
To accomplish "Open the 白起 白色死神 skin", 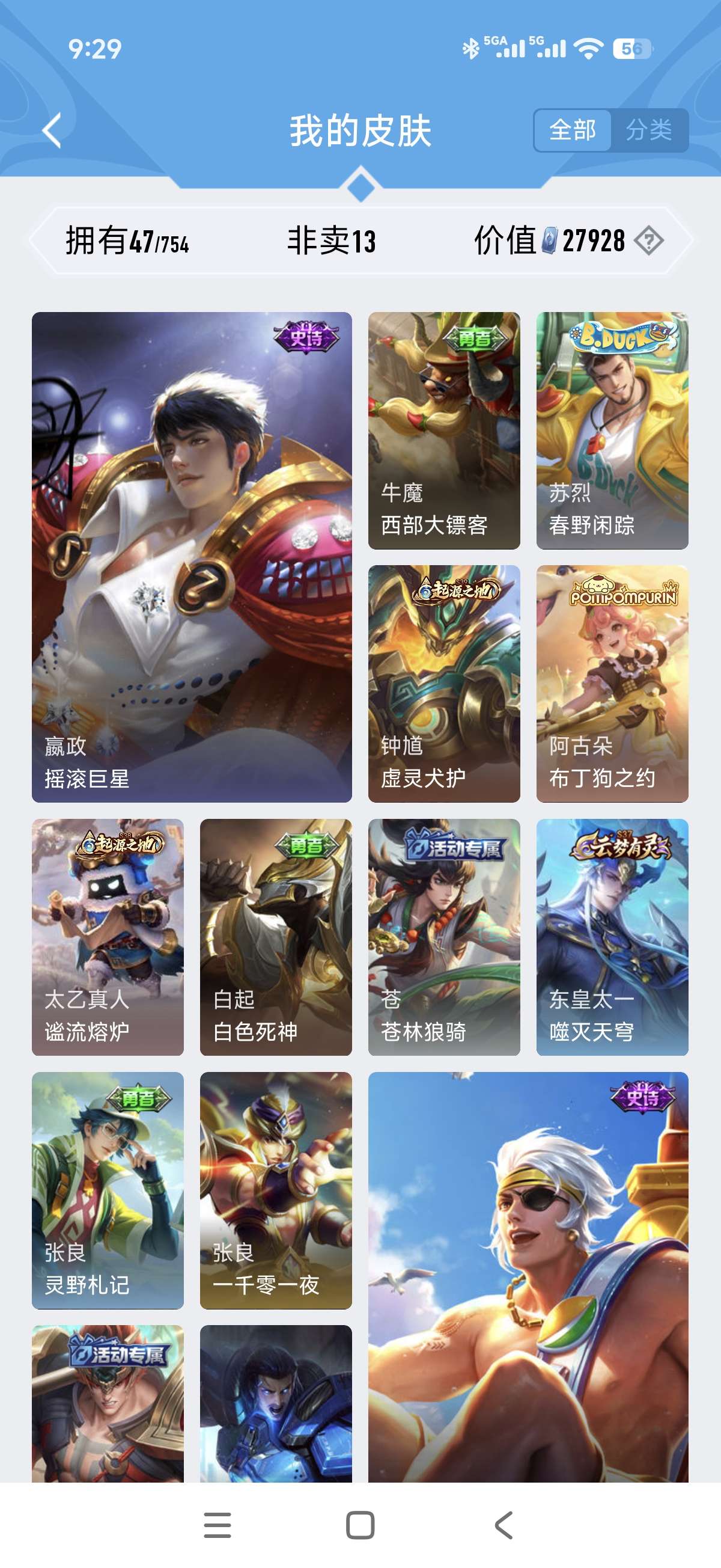I will tap(276, 937).
